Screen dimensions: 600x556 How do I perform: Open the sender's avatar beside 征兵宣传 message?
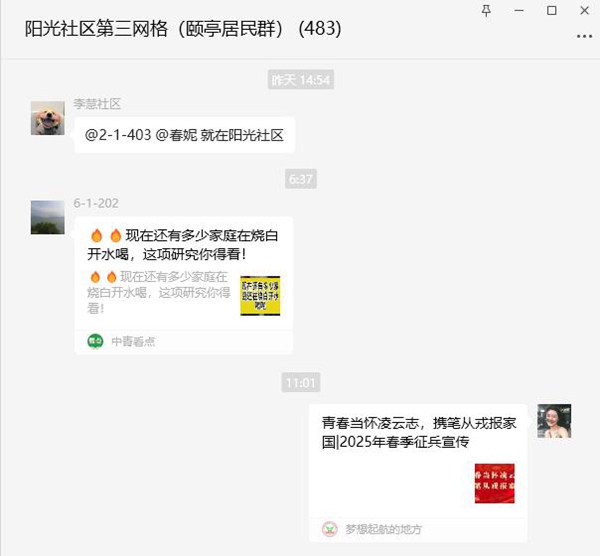(x=554, y=421)
